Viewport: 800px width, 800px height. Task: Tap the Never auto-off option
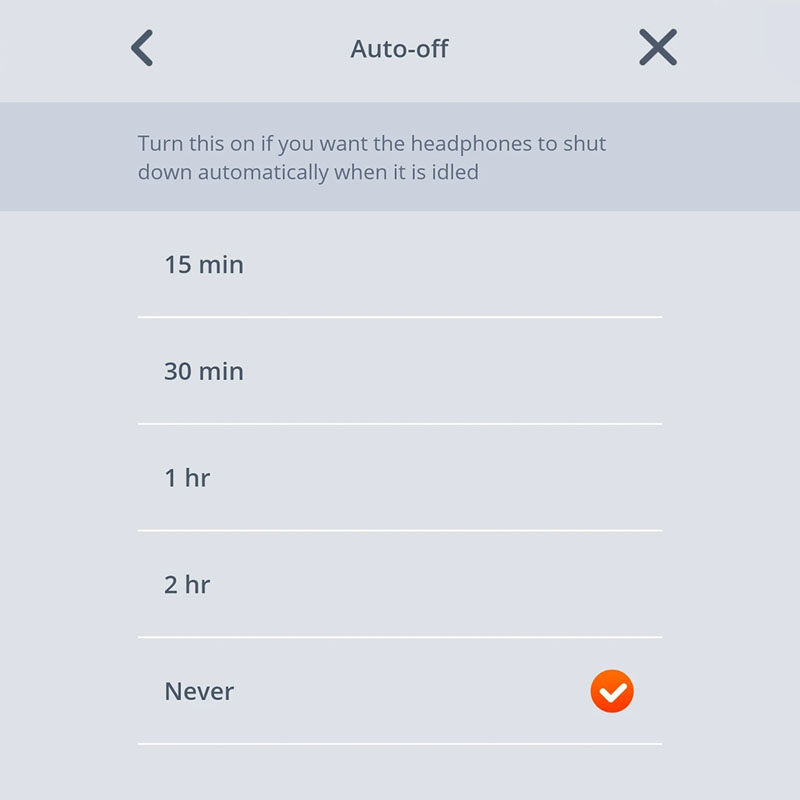pyautogui.click(x=398, y=691)
